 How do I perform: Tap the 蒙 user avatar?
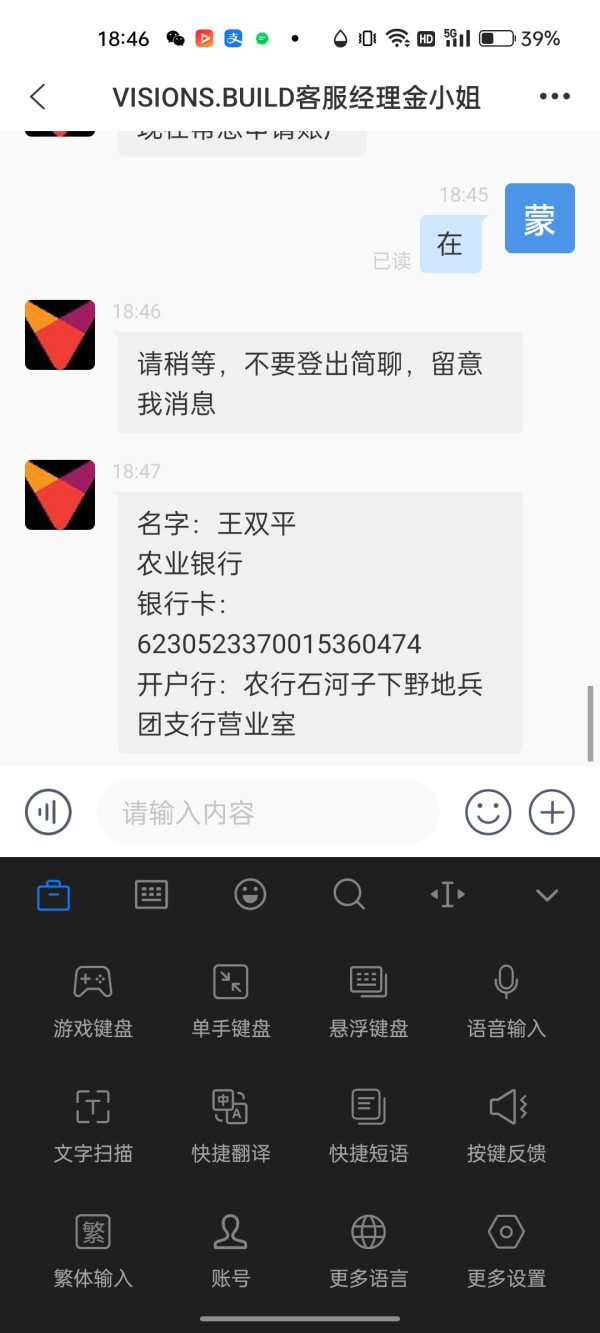tap(540, 218)
